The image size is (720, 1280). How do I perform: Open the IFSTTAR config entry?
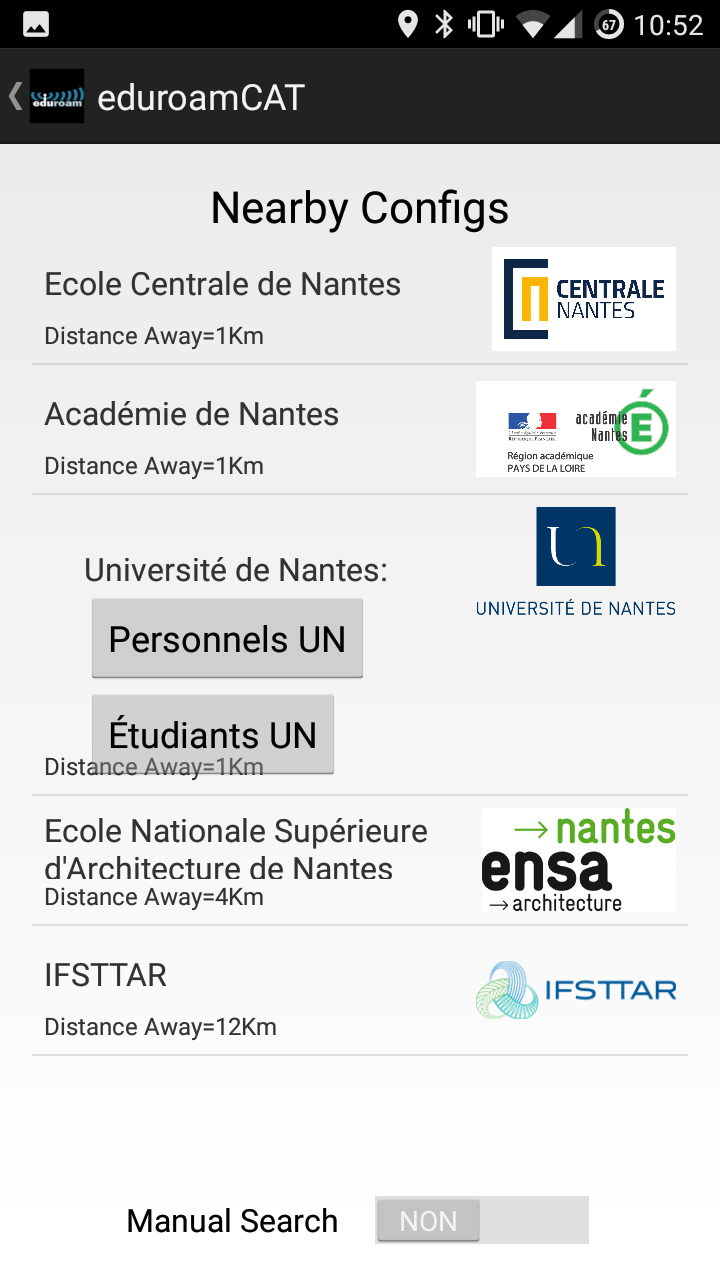(105, 975)
